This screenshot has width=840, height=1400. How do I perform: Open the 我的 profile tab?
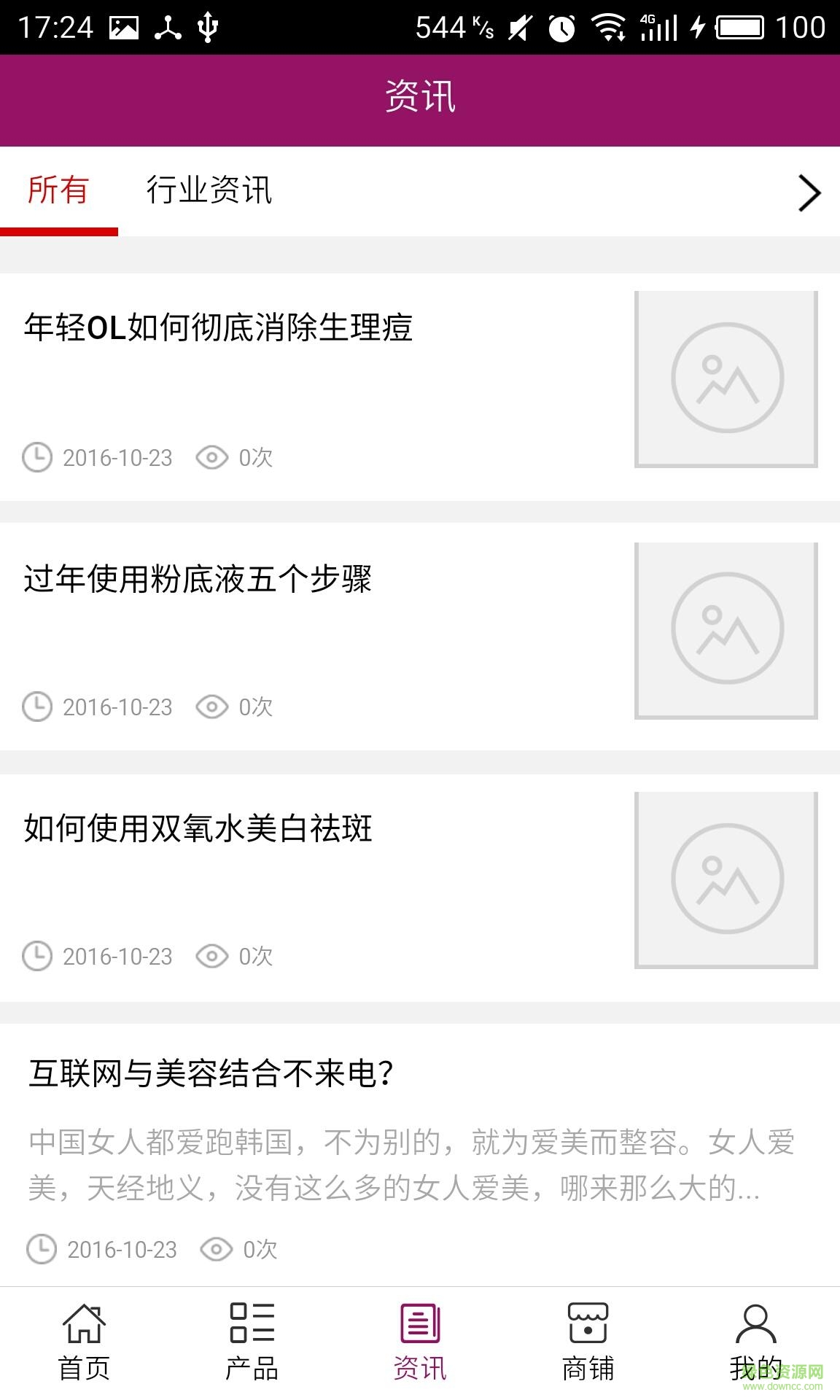click(755, 1342)
